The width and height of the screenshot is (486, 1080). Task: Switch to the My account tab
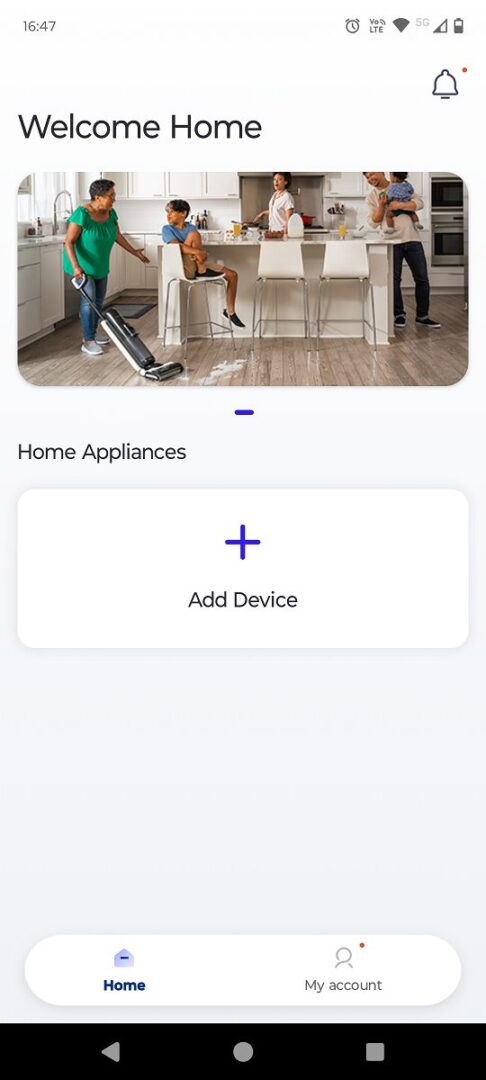click(x=343, y=970)
